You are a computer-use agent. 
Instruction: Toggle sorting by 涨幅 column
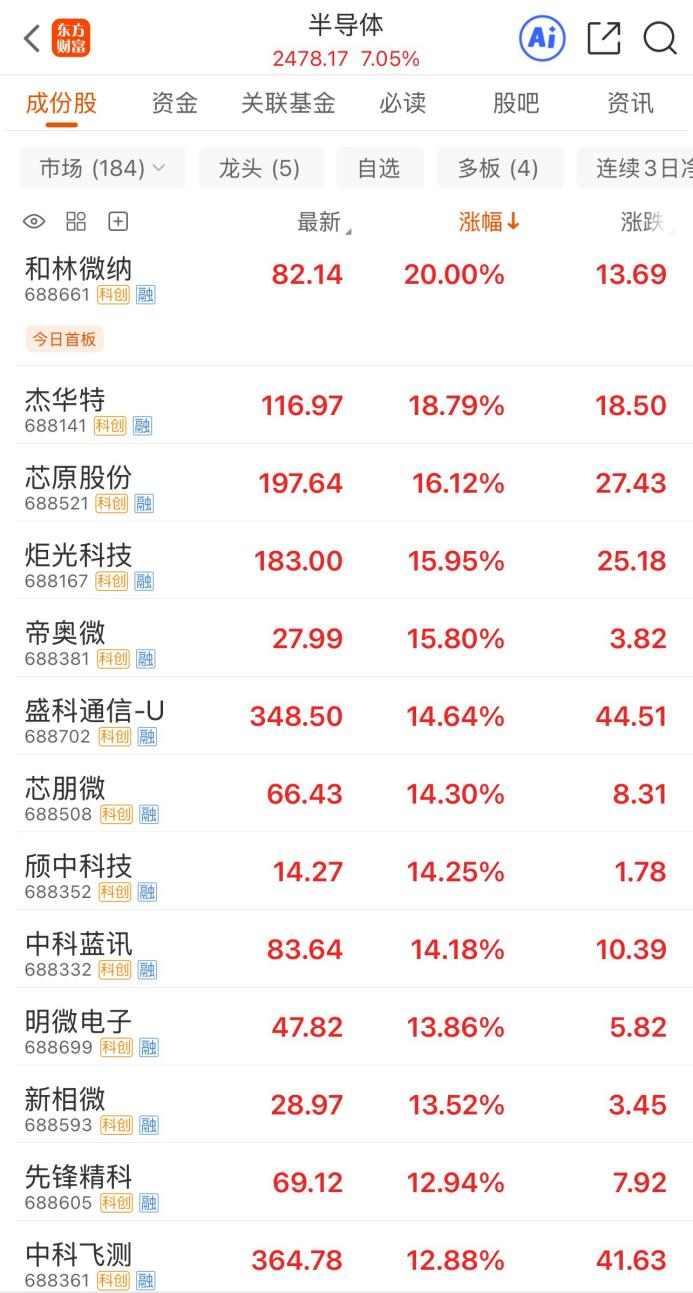pyautogui.click(x=490, y=222)
